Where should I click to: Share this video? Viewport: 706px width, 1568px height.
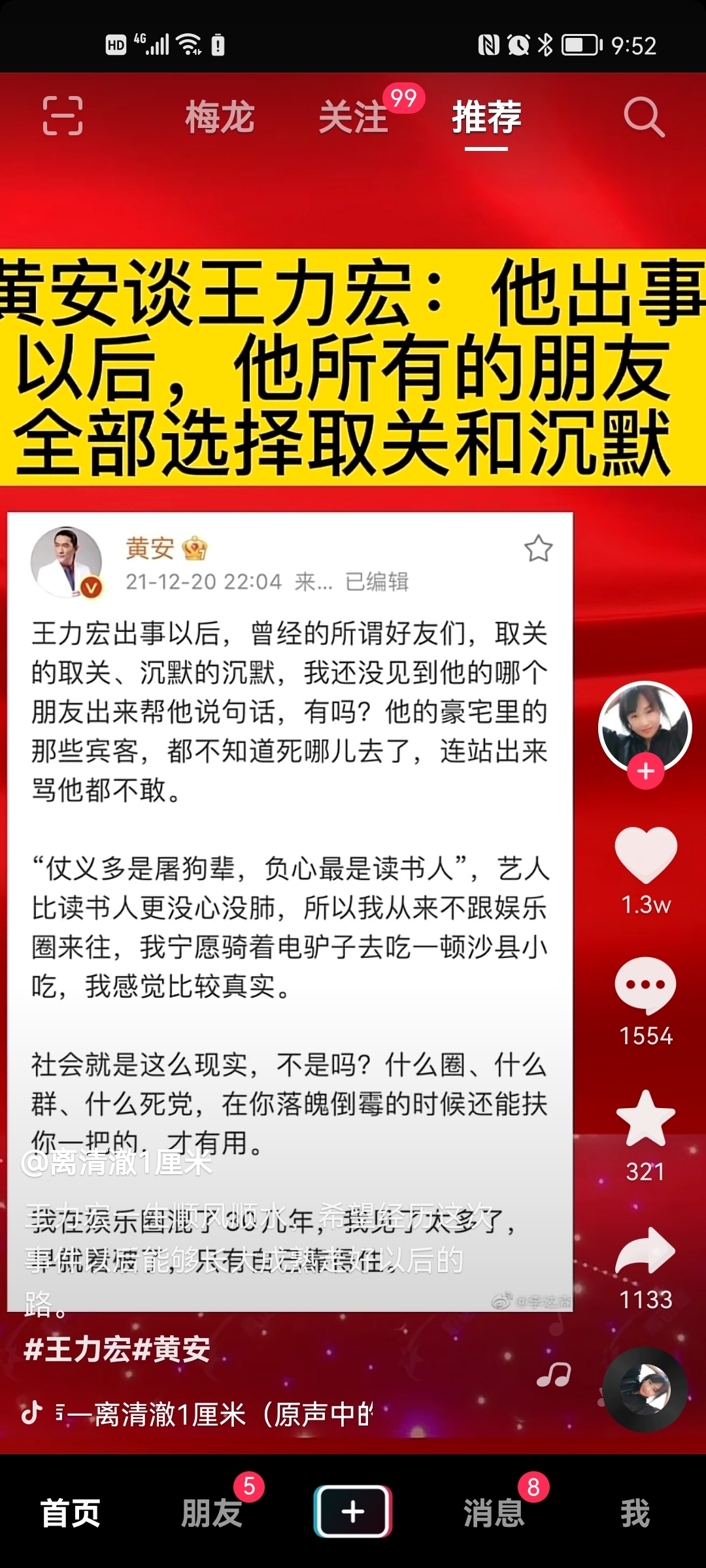click(x=646, y=1251)
